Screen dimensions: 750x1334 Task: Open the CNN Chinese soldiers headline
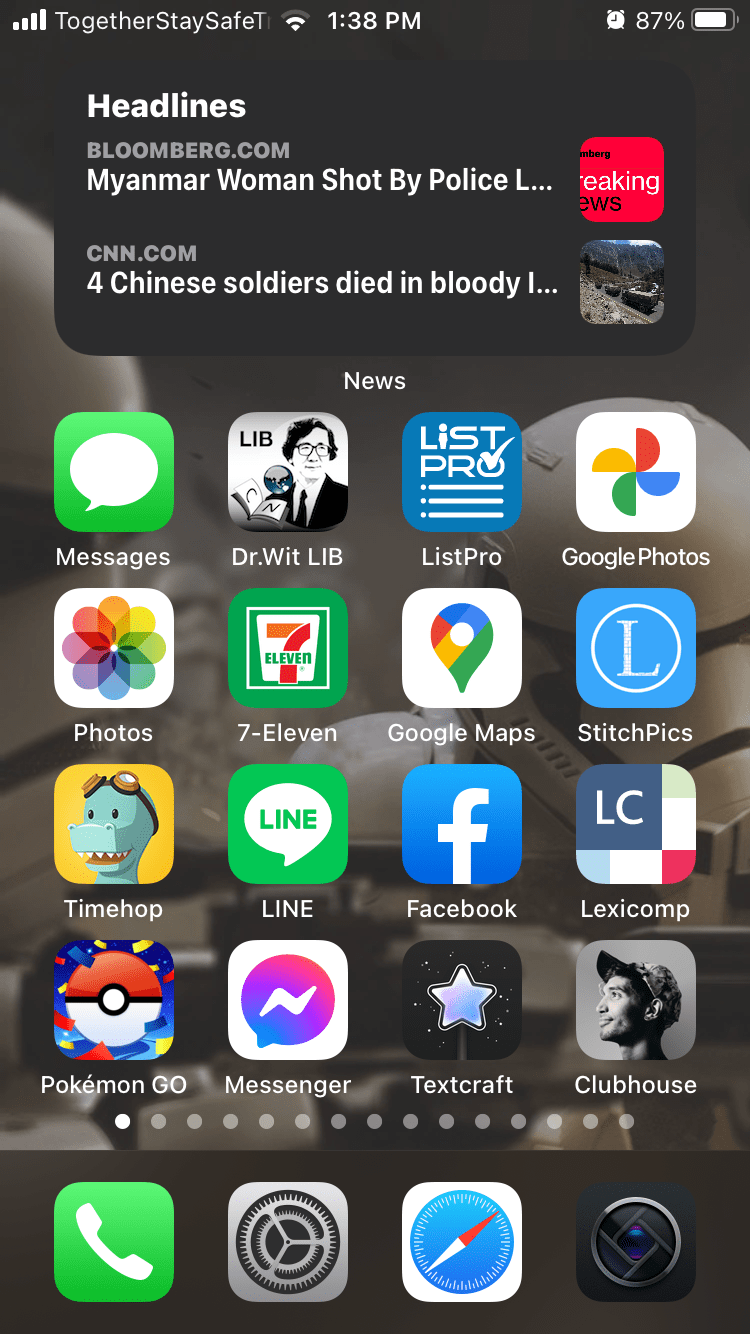(x=320, y=282)
